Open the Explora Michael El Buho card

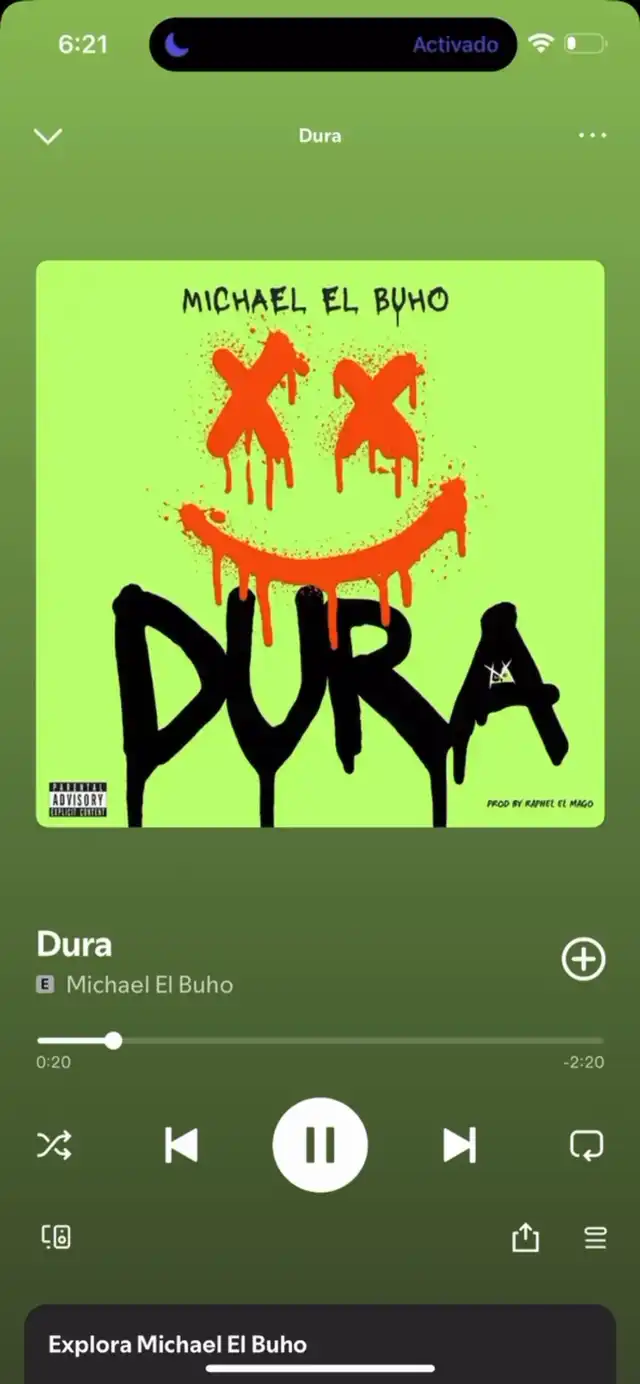pos(320,1343)
